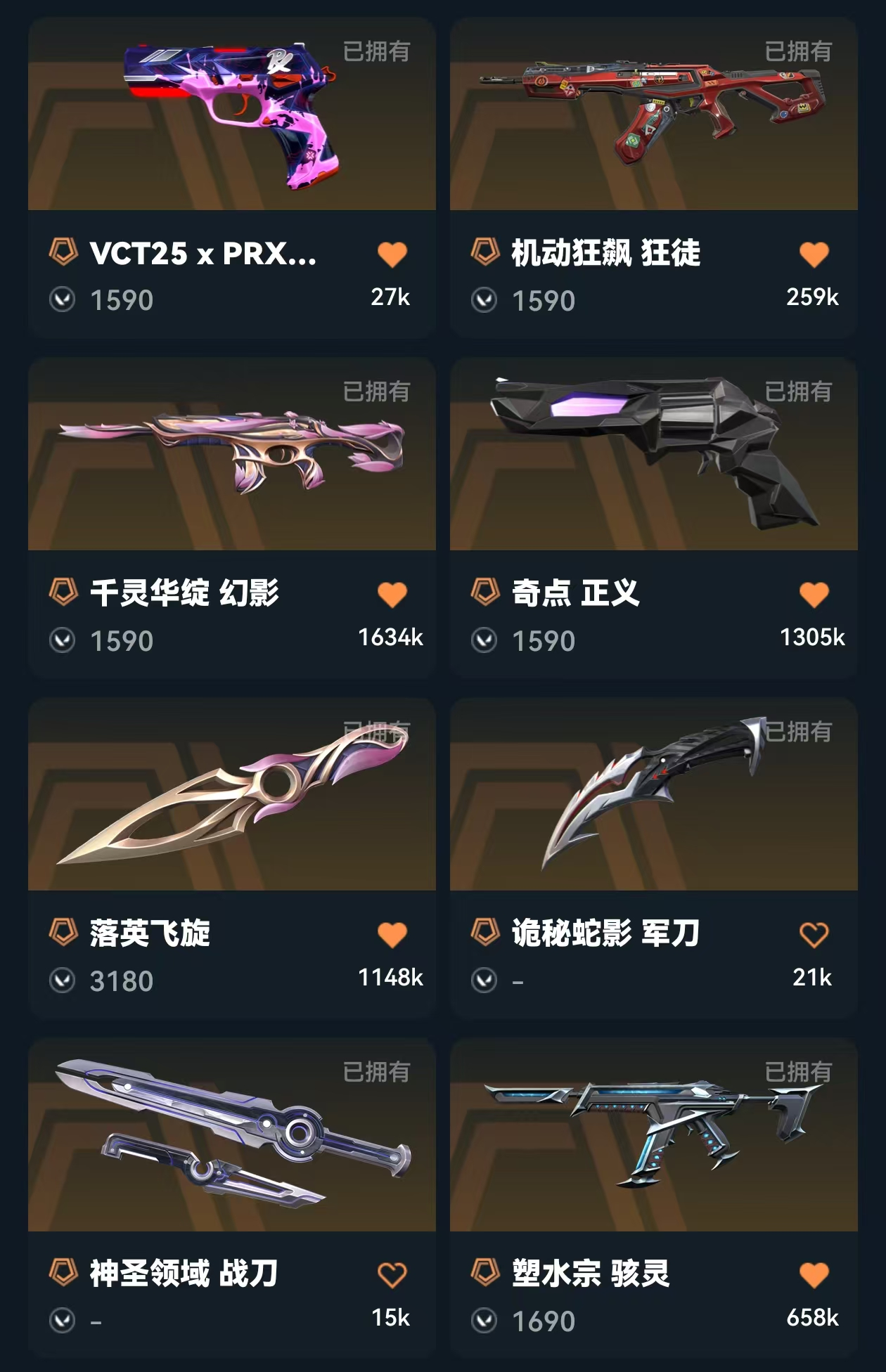
Task: Unlike the 机动狂飙 狂徒 skin
Action: [814, 254]
